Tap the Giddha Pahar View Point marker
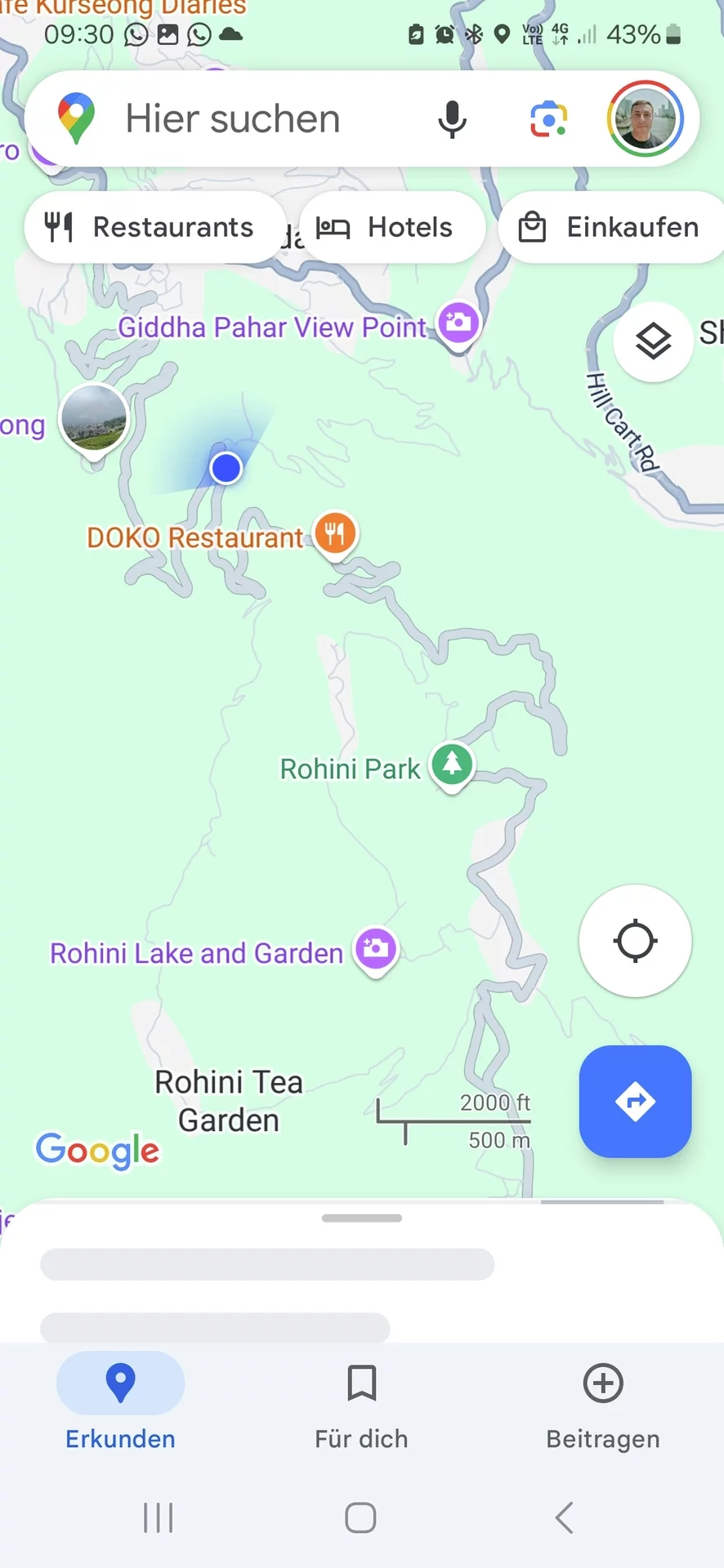The height and width of the screenshot is (1568, 724). (458, 324)
